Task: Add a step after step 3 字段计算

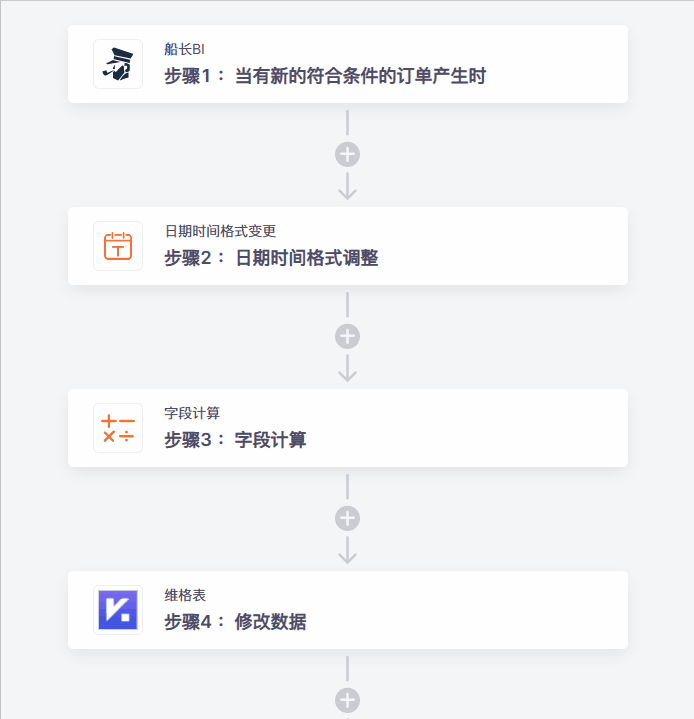Action: click(347, 519)
